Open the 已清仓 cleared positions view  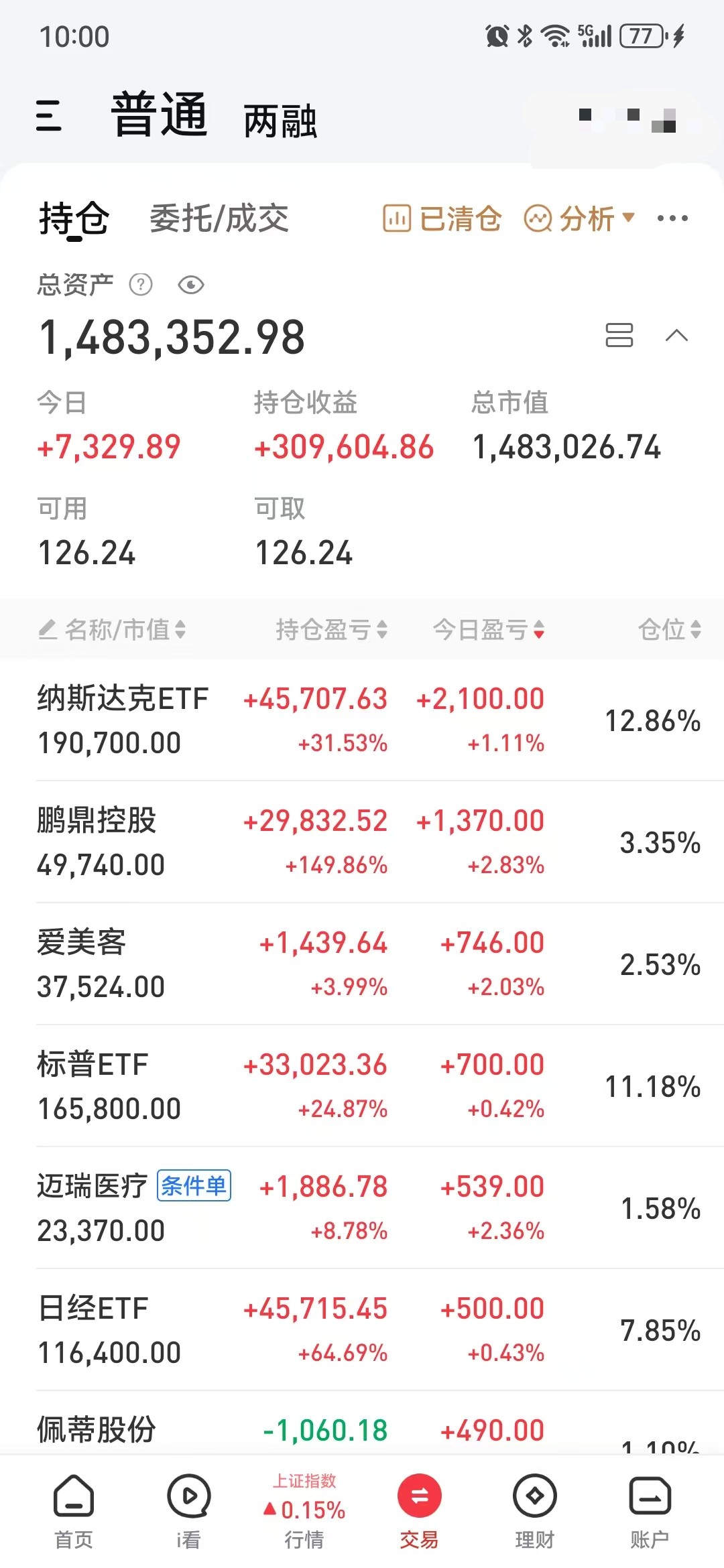442,218
